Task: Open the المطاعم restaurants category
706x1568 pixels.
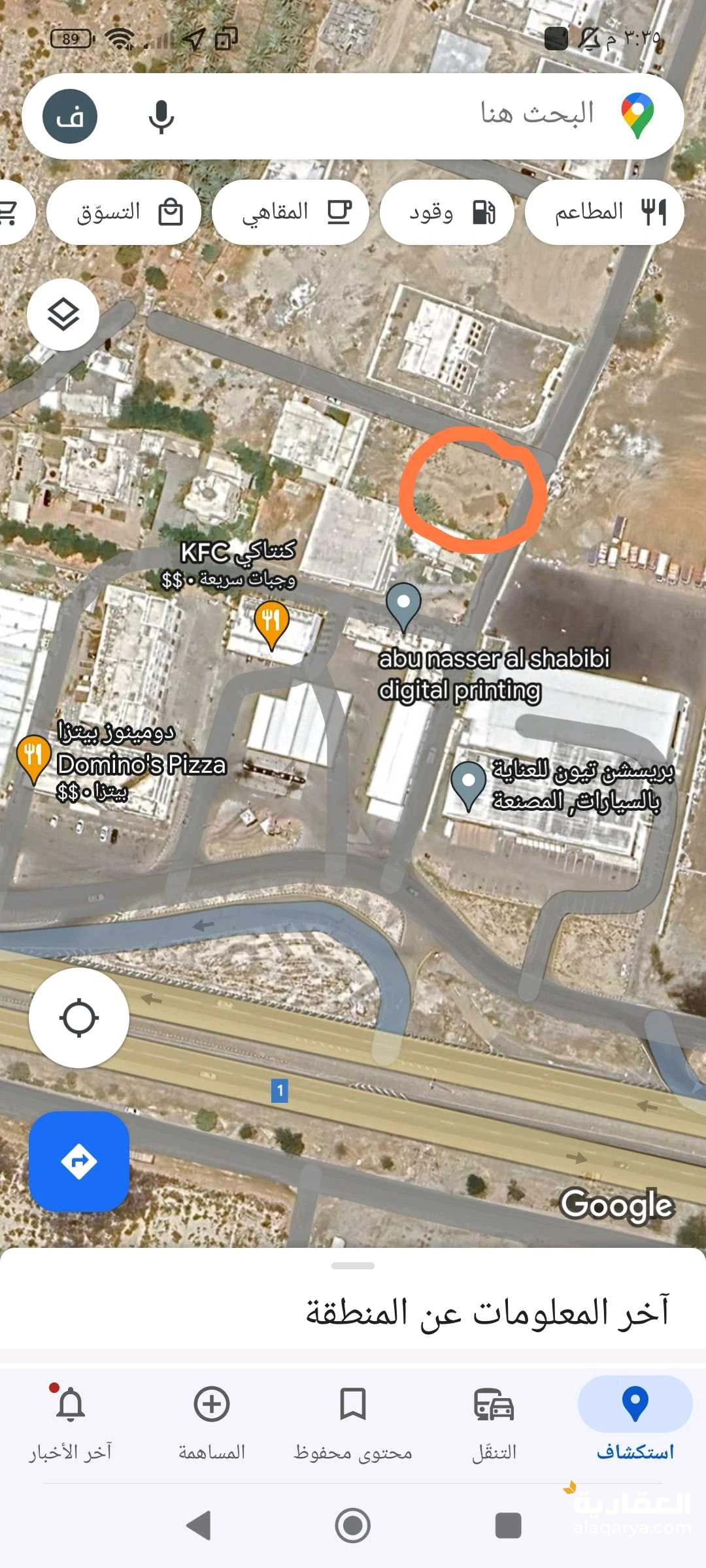Action: point(603,211)
